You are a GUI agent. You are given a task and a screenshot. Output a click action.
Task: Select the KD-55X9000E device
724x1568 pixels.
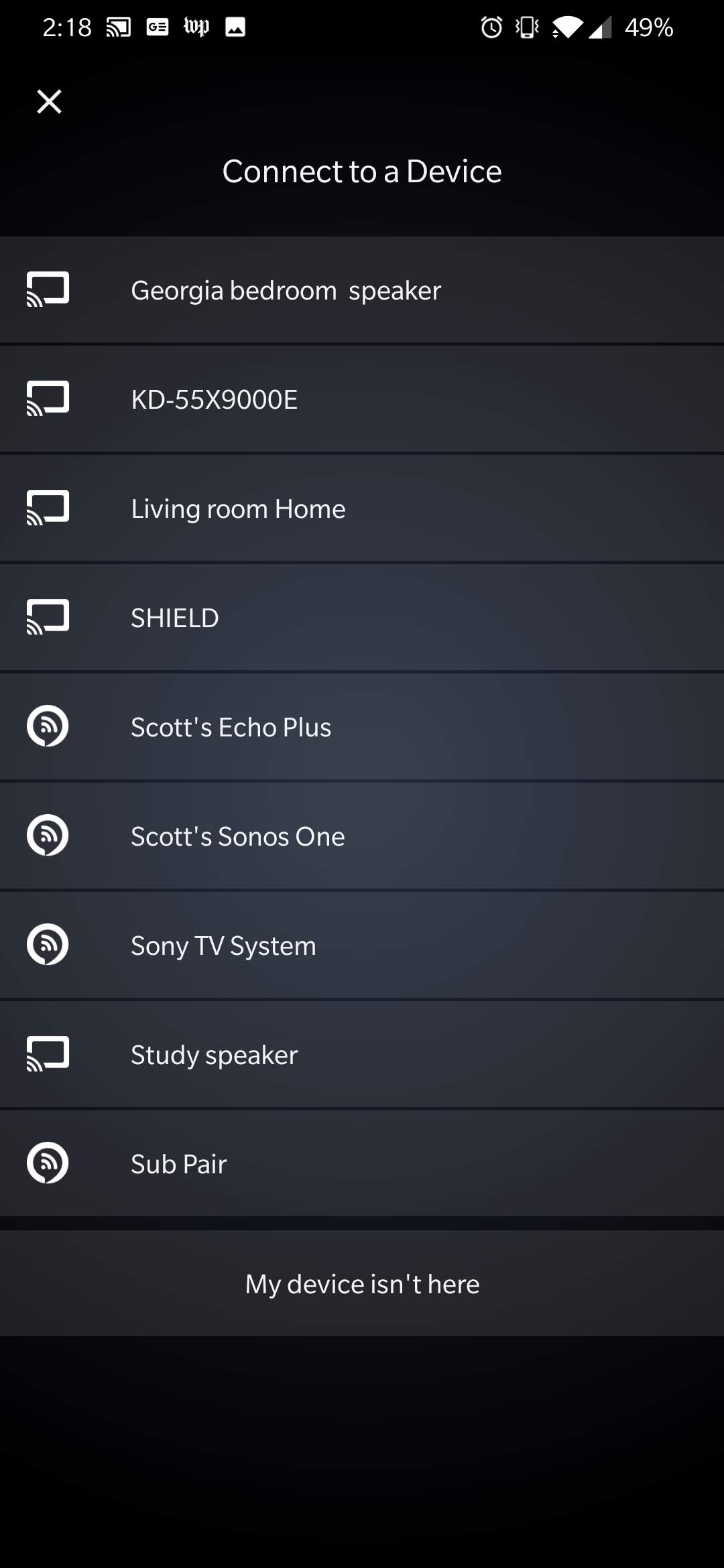click(362, 399)
